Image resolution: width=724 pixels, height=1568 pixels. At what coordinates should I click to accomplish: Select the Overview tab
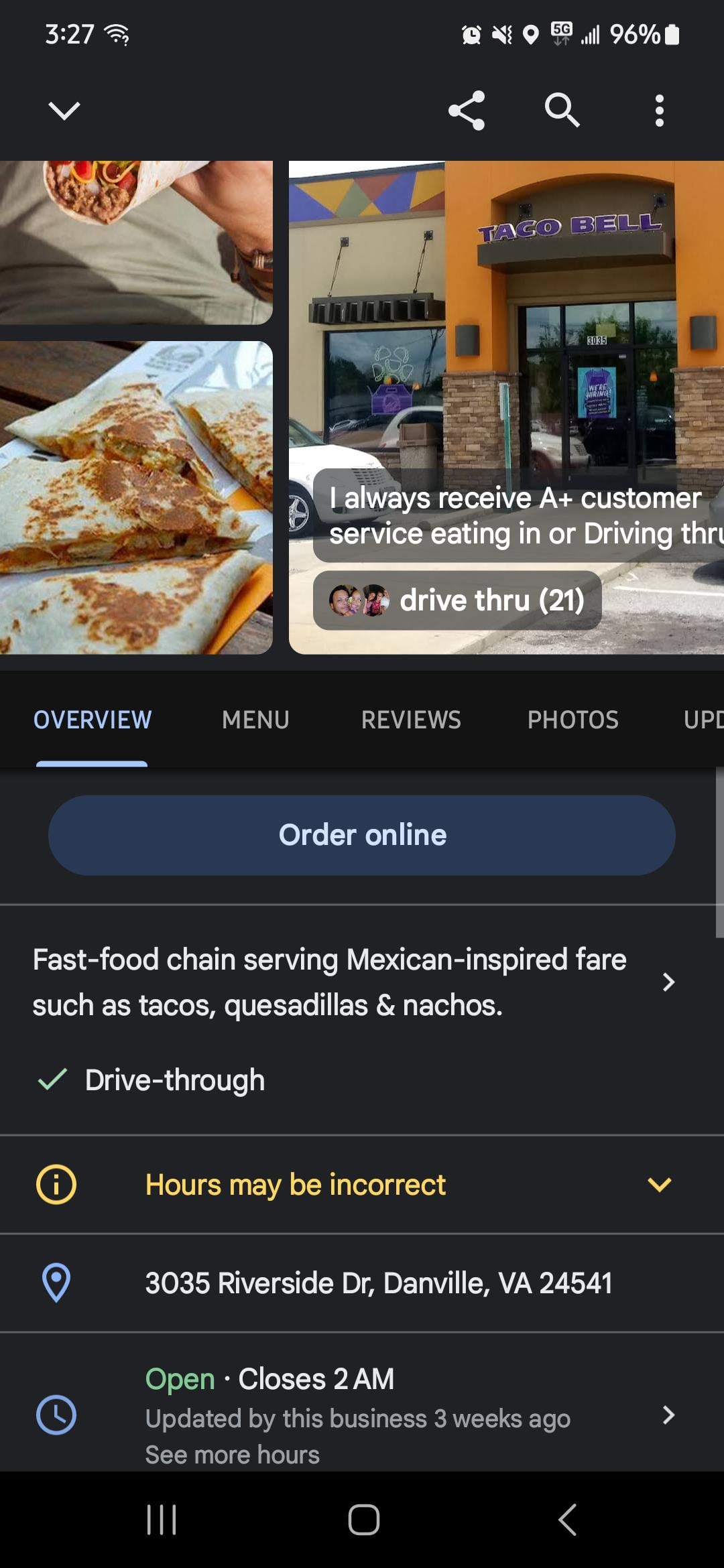(93, 720)
